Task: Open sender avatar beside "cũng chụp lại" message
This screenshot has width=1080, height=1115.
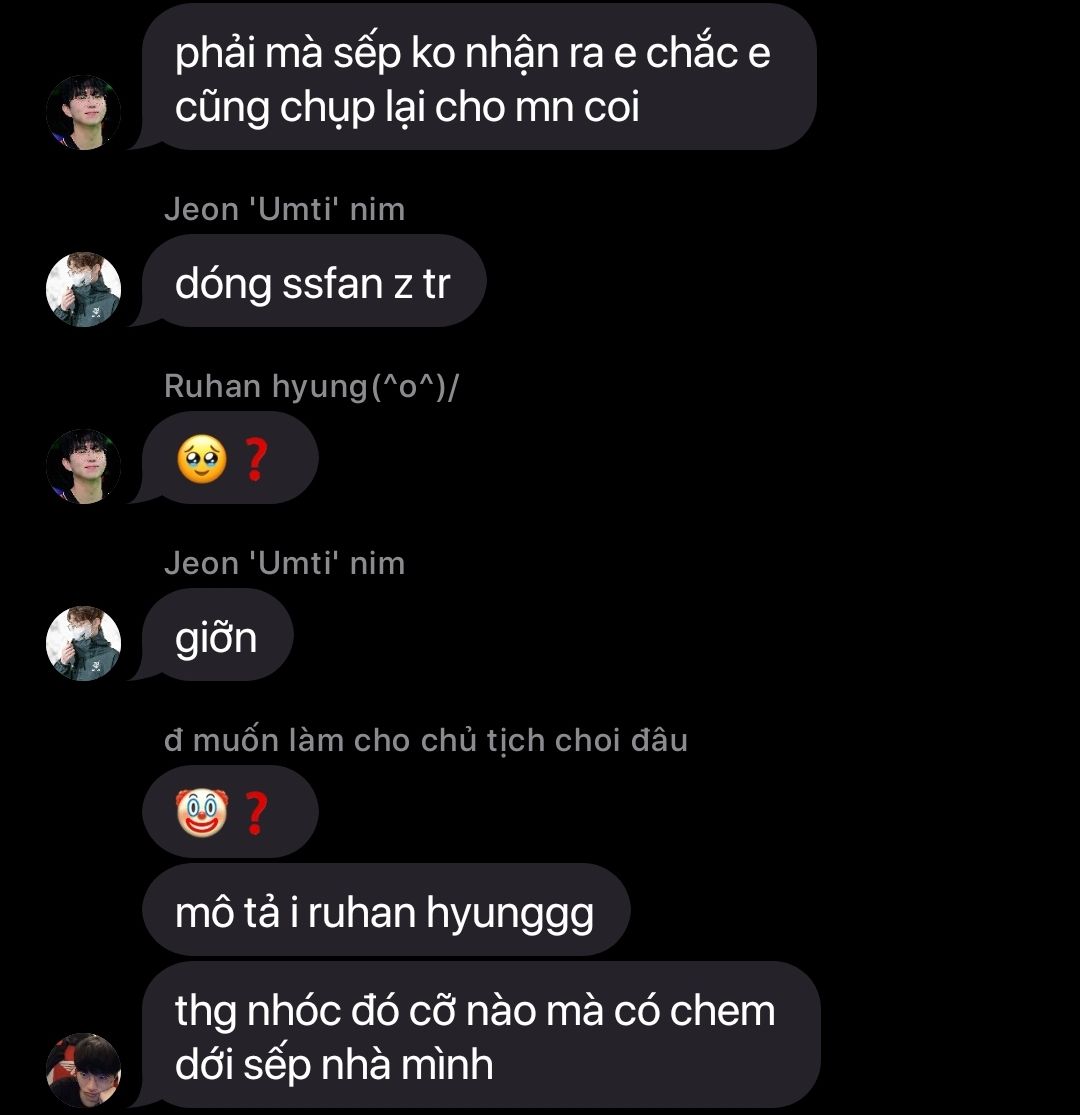Action: pyautogui.click(x=84, y=112)
